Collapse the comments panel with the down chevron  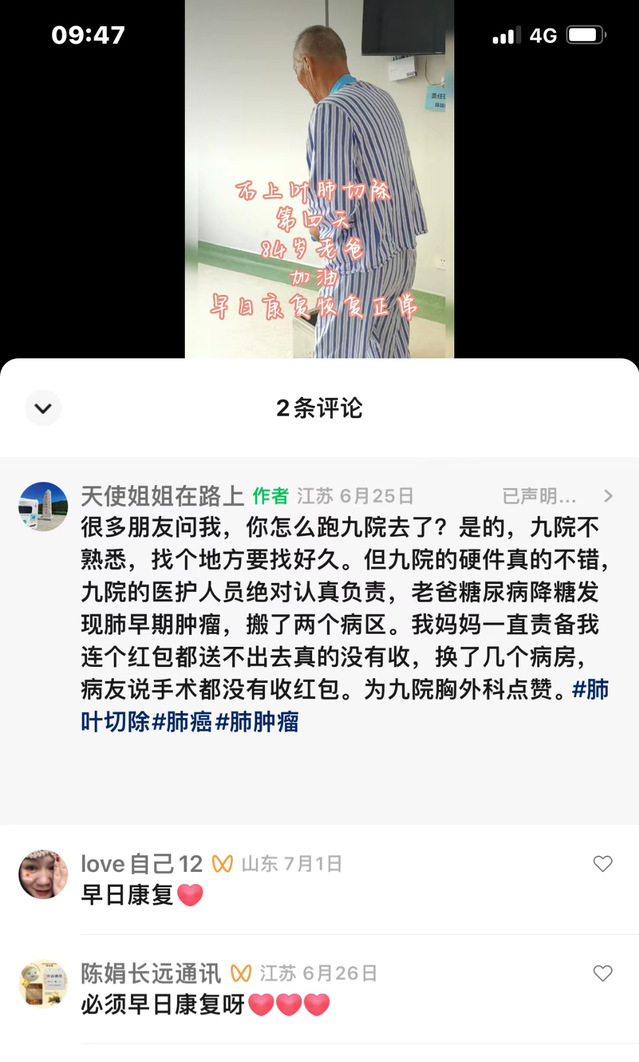[x=43, y=408]
